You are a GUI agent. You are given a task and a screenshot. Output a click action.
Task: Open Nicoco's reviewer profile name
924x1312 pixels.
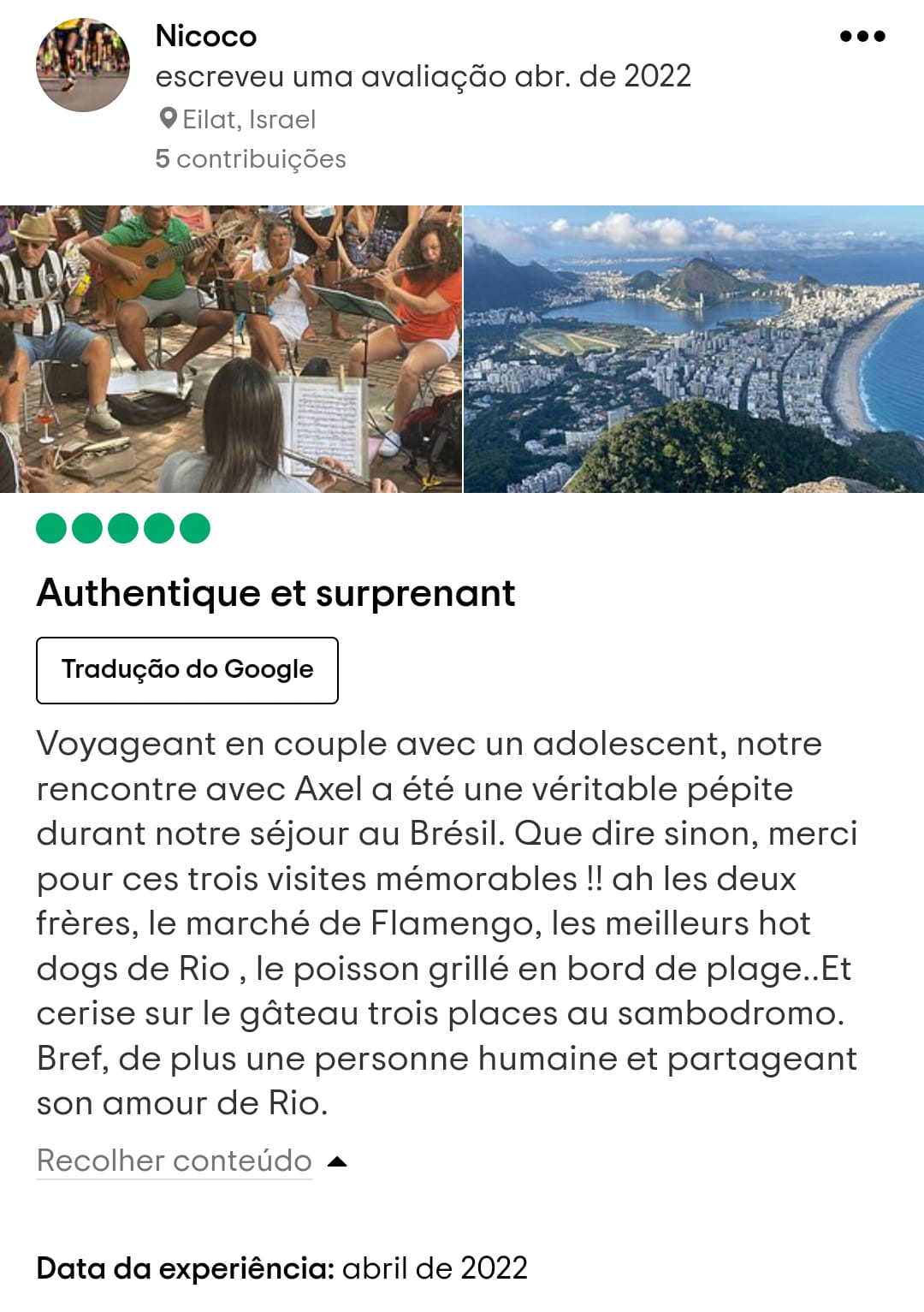point(205,36)
